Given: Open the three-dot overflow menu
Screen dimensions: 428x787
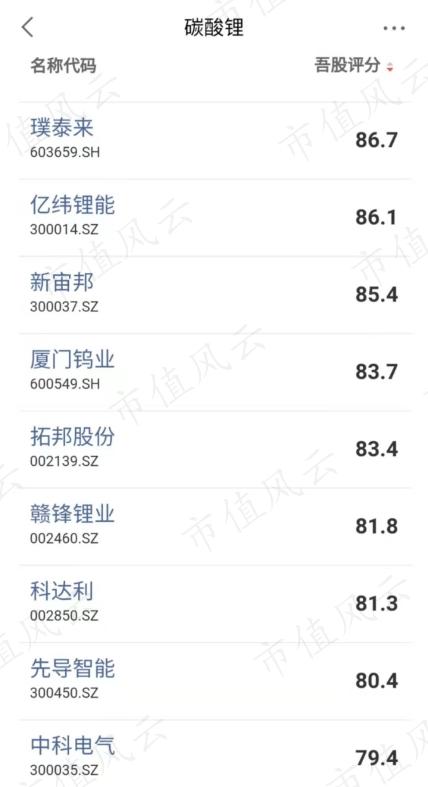Looking at the screenshot, I should pos(394,28).
